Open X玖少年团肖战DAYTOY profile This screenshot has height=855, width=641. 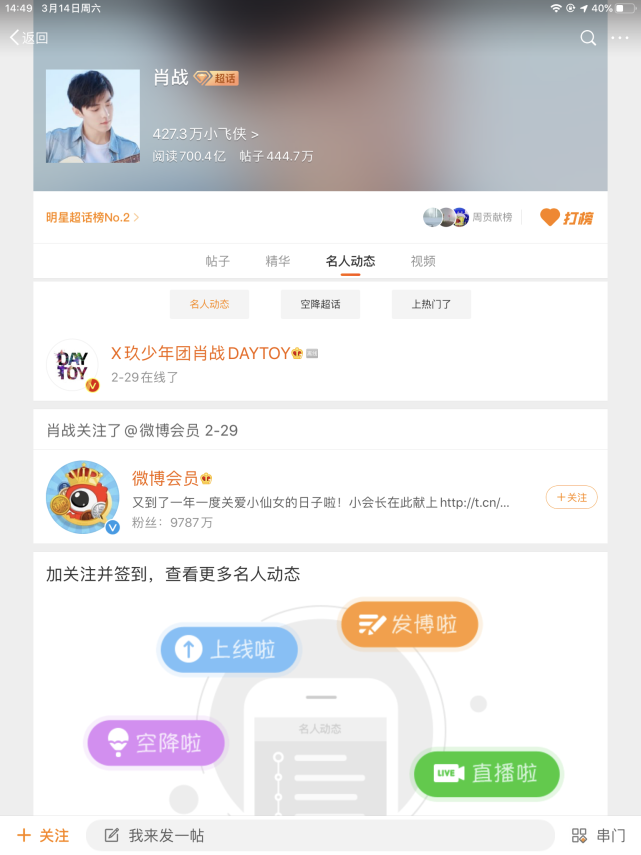200,354
